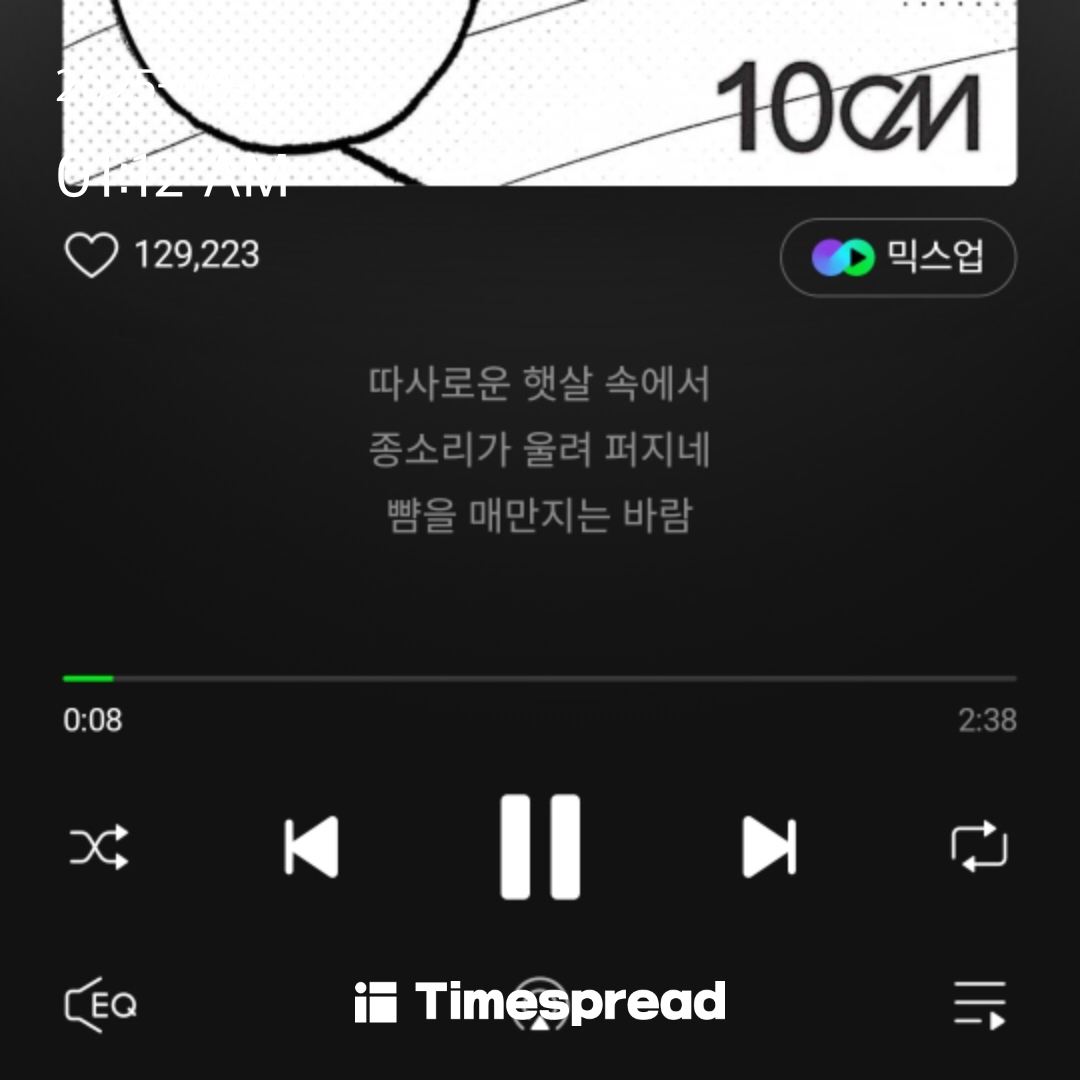Toggle repeat mode

(979, 847)
